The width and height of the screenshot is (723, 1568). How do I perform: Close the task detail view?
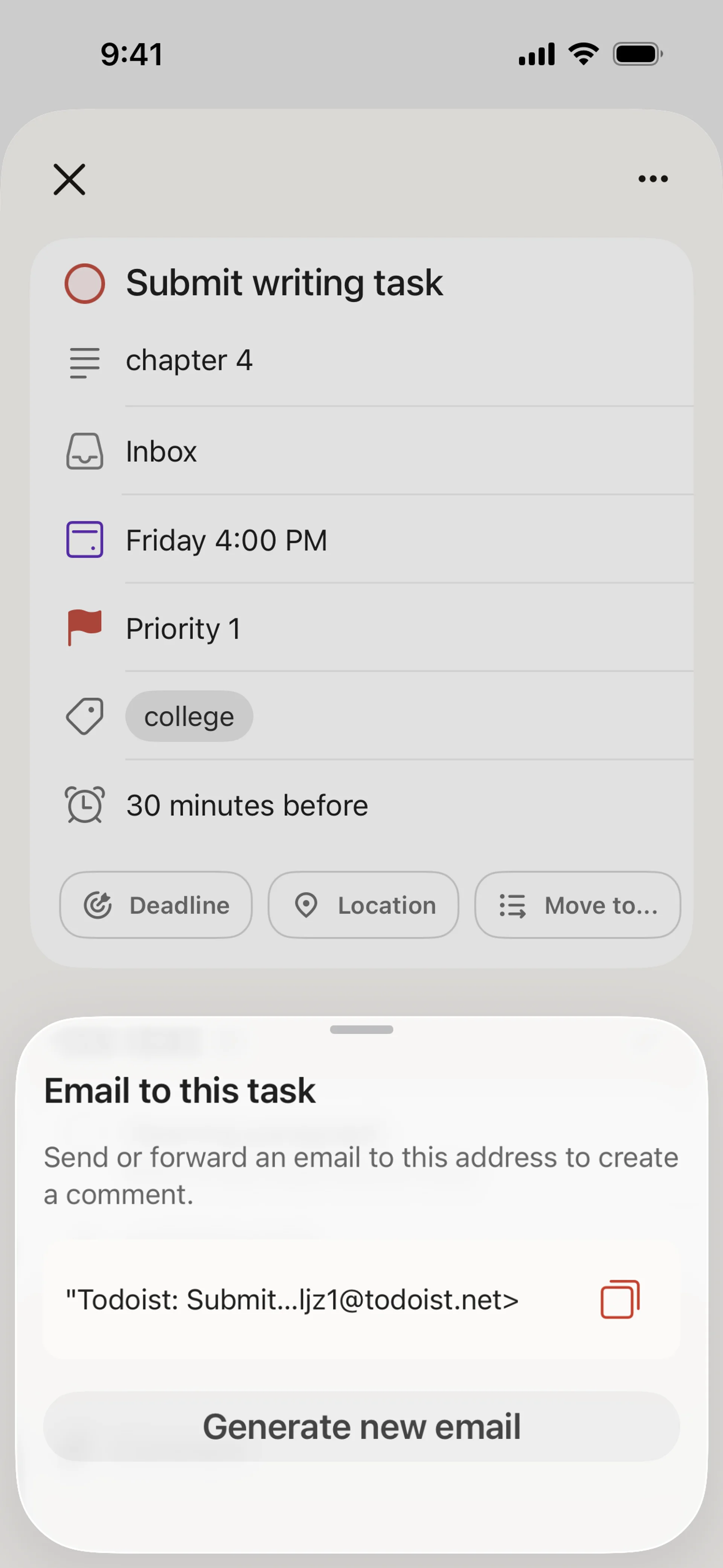[x=69, y=179]
